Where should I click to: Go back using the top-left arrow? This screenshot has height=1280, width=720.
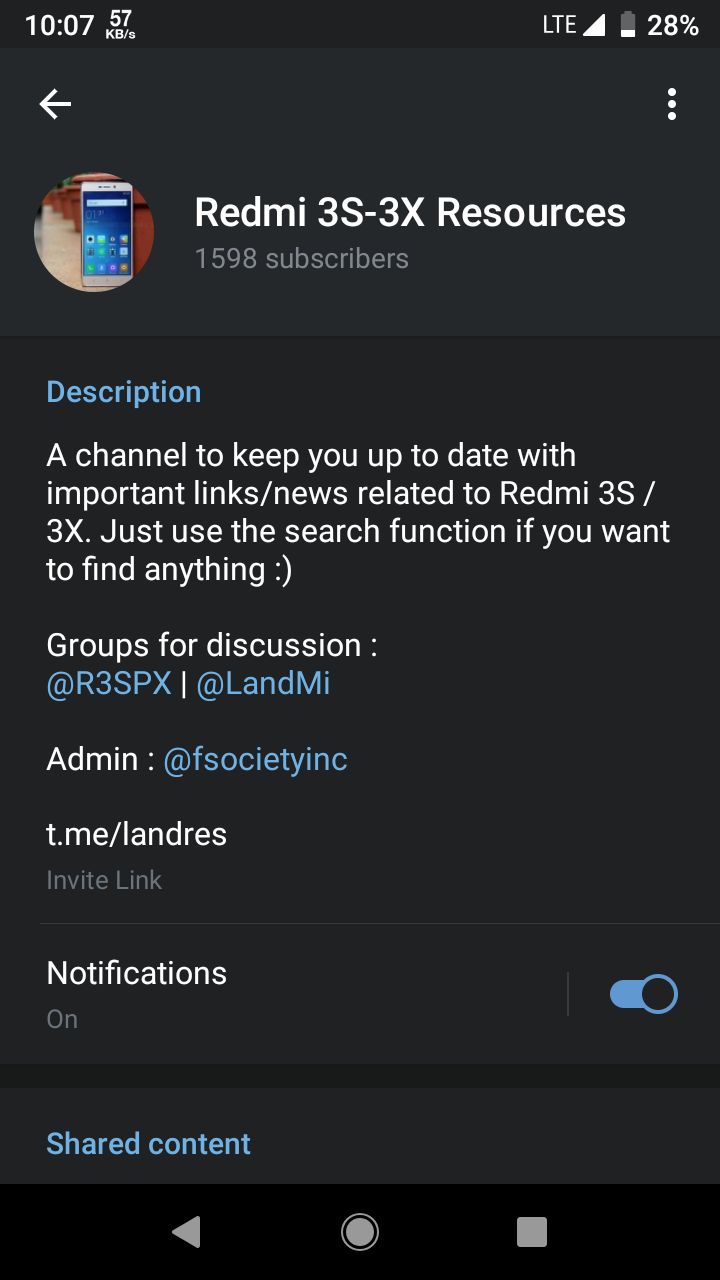(x=55, y=104)
